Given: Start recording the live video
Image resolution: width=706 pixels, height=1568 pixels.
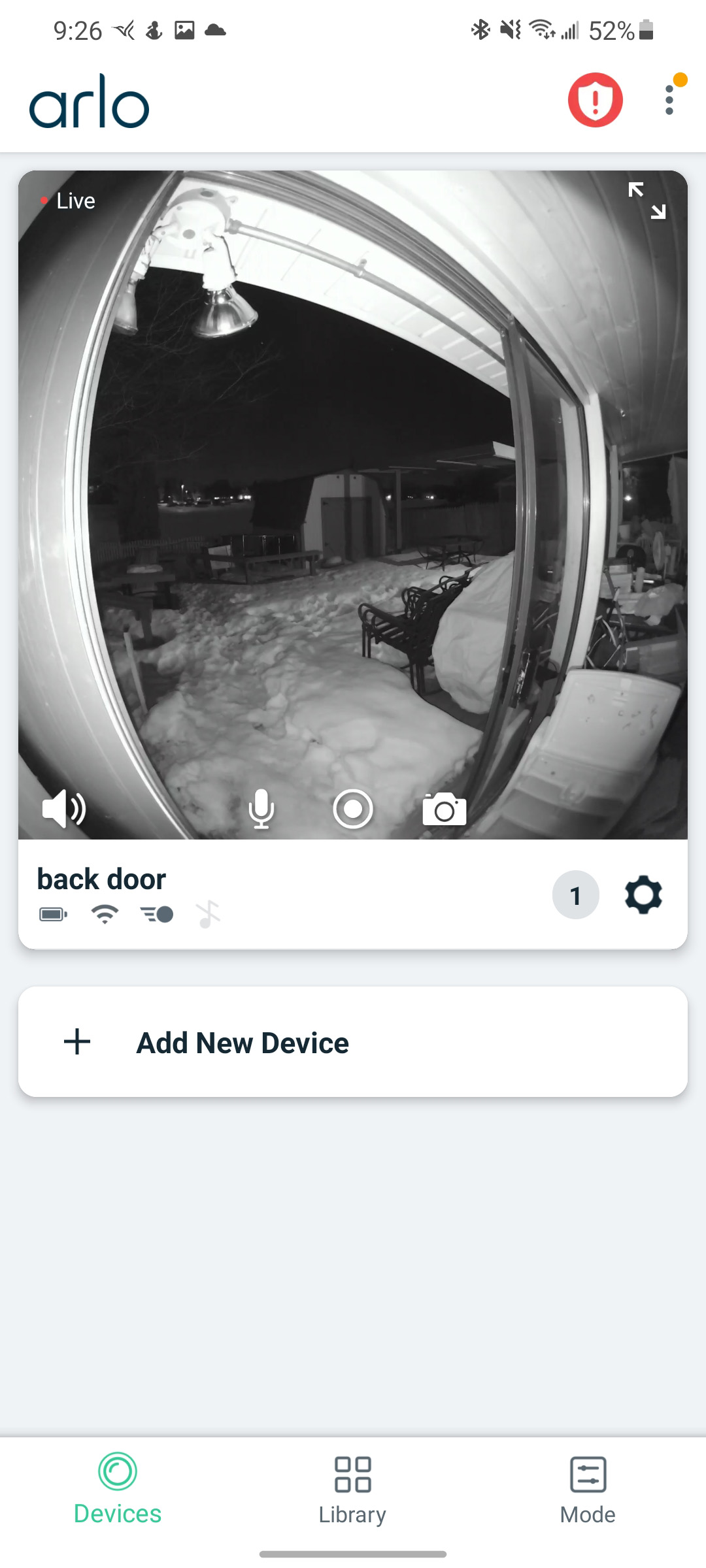Looking at the screenshot, I should [353, 809].
